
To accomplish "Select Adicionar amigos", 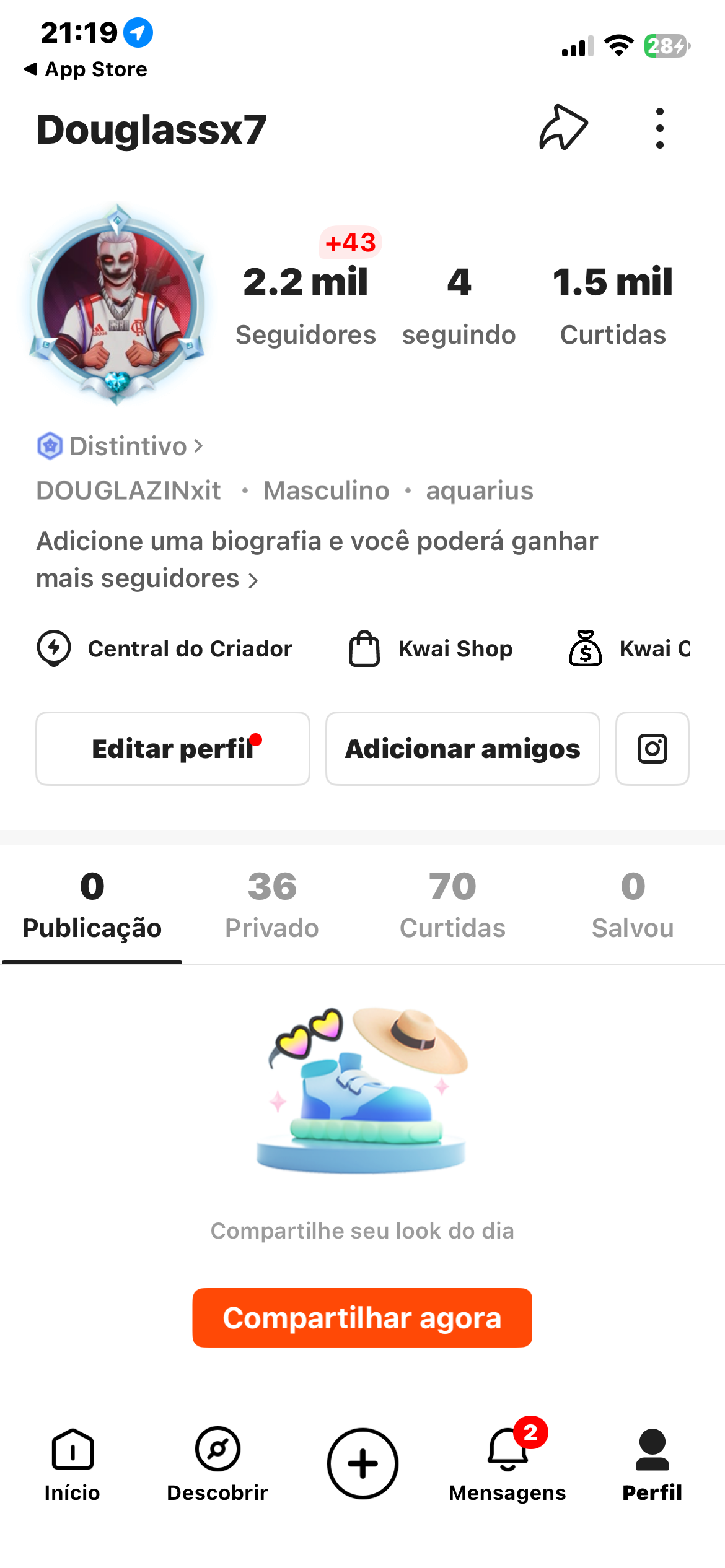I will tap(462, 749).
